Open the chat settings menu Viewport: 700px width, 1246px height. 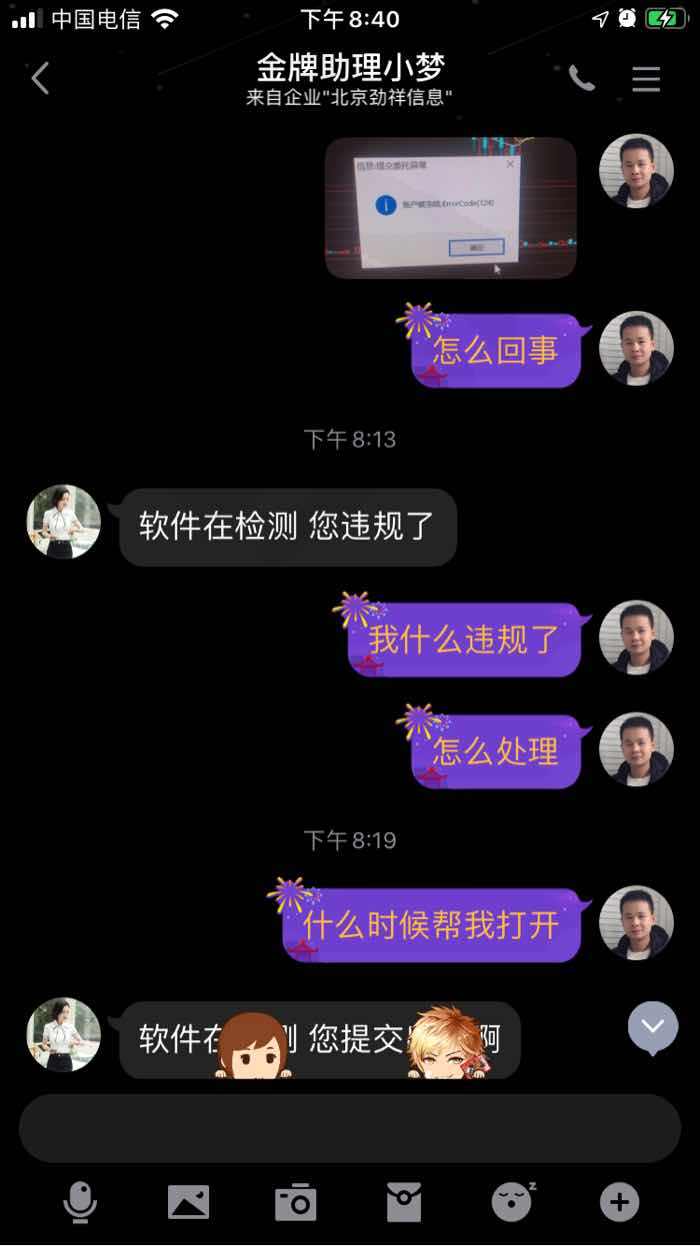point(646,79)
